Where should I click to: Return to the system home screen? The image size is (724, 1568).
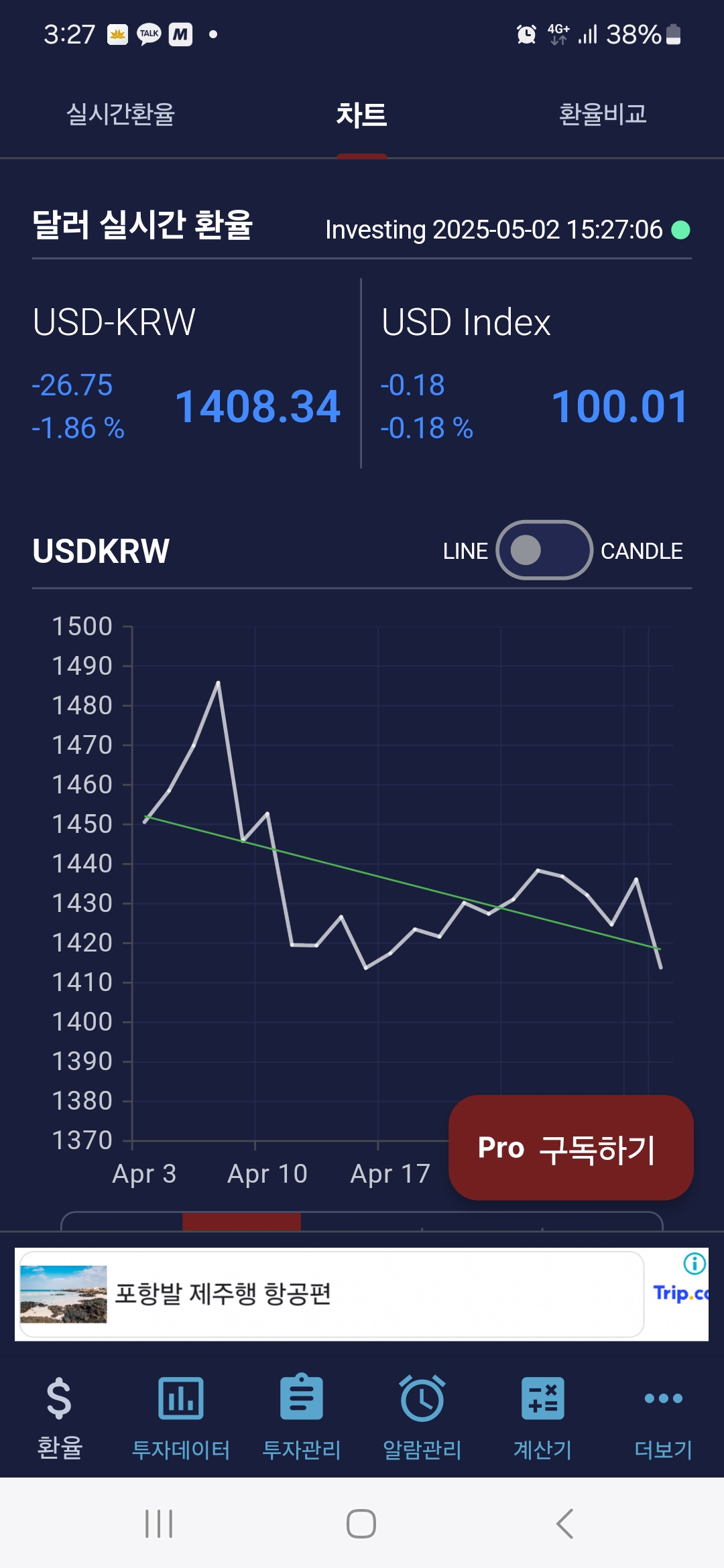tap(361, 1524)
